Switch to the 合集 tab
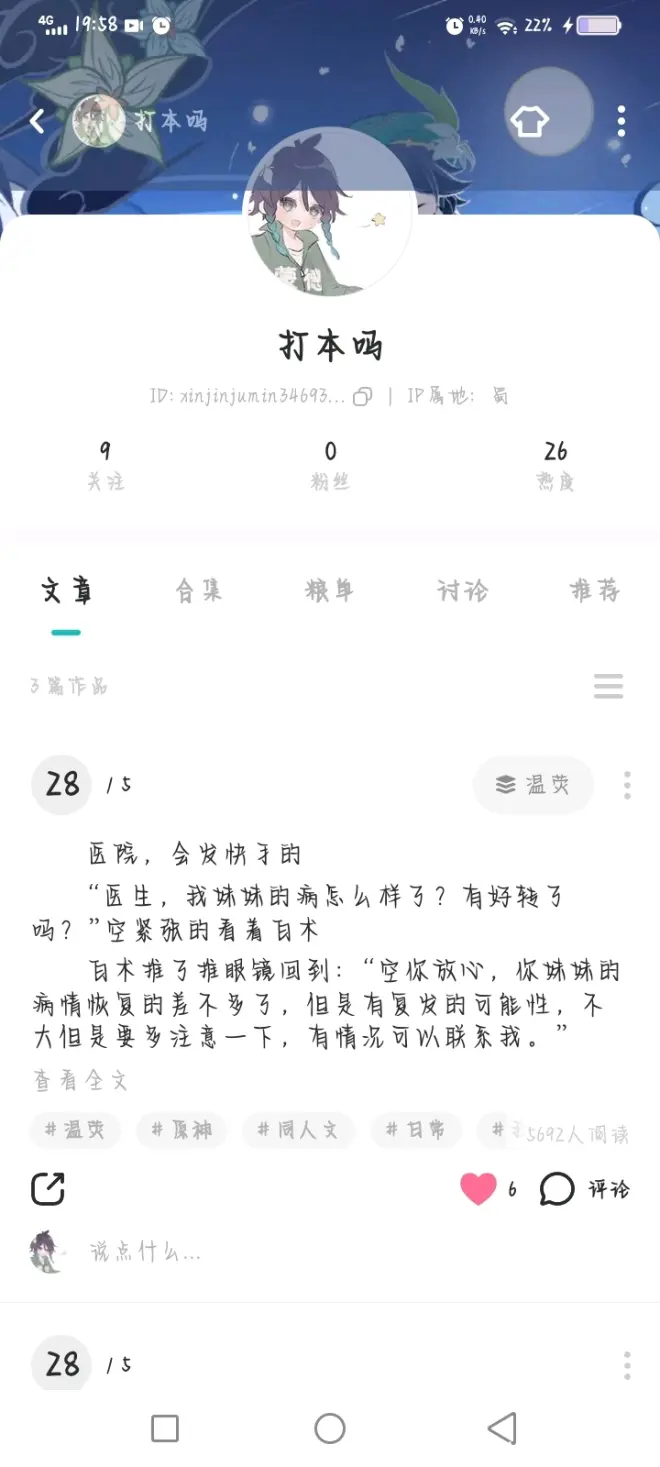The height and width of the screenshot is (1467, 660). 198,591
